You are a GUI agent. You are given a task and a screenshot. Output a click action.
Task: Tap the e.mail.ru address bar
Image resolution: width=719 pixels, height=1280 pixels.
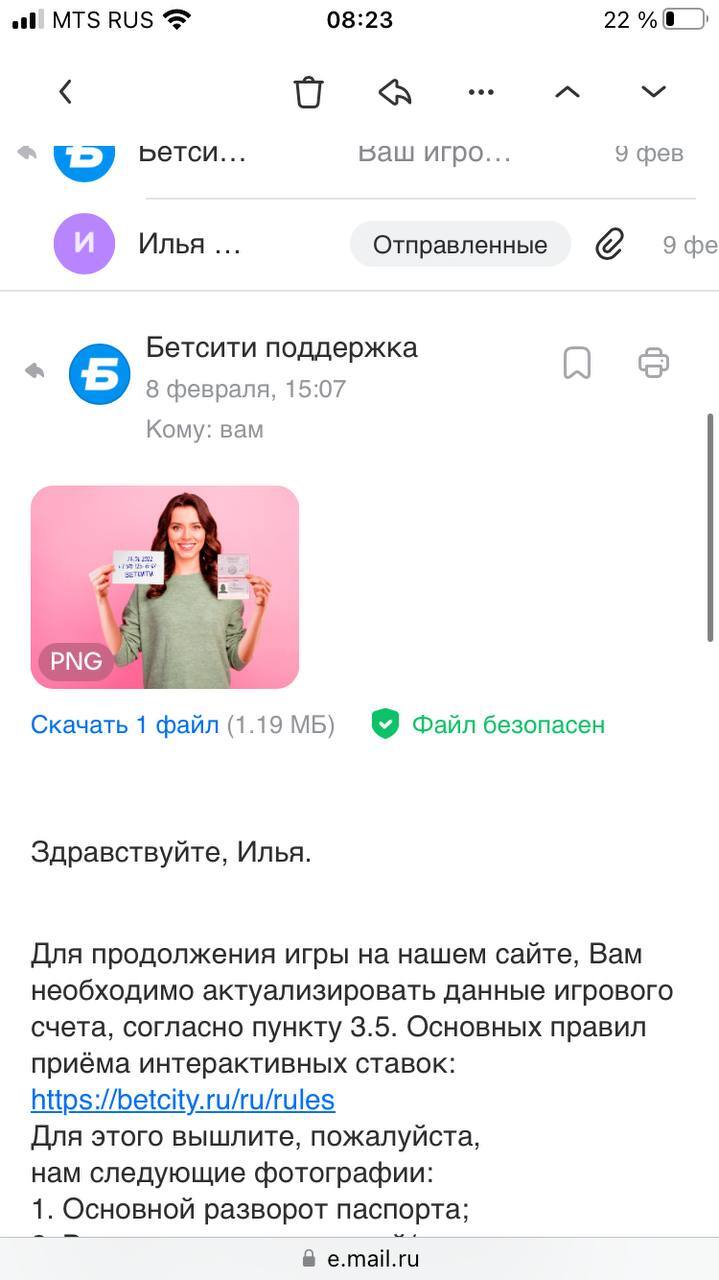click(360, 1258)
